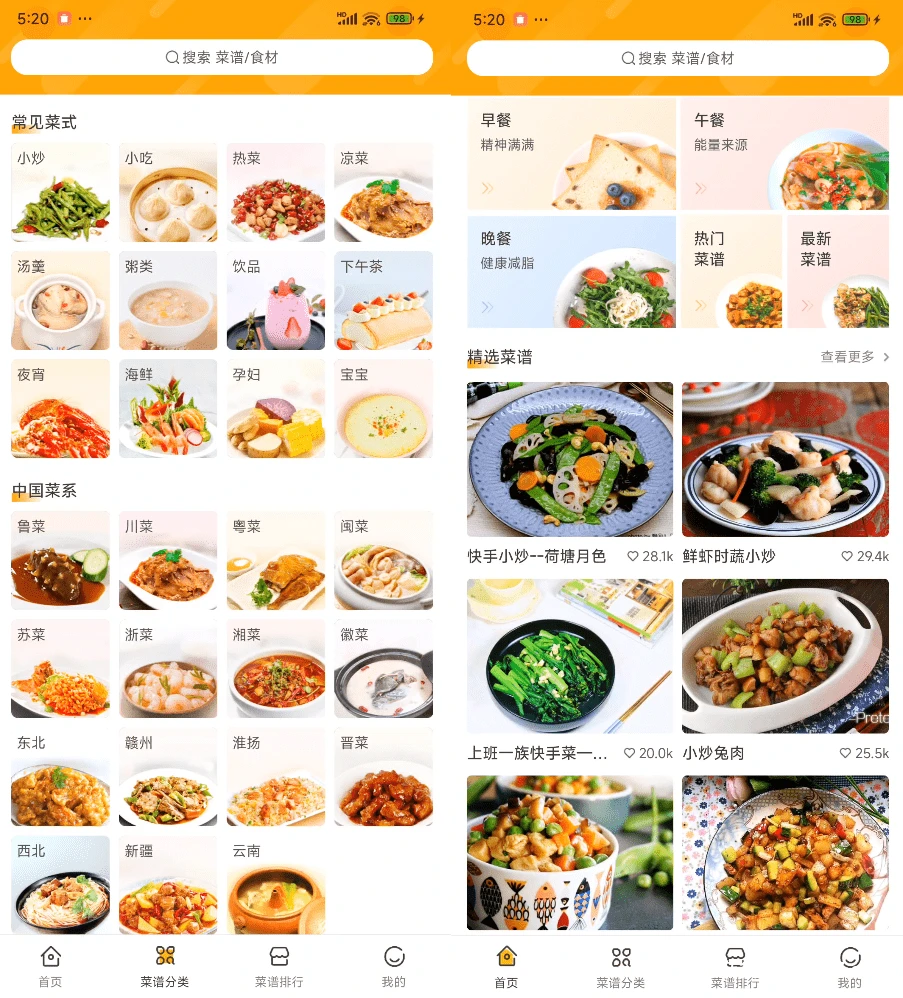Switch to the 首页 tab
This screenshot has height=998, width=903.
(505, 957)
